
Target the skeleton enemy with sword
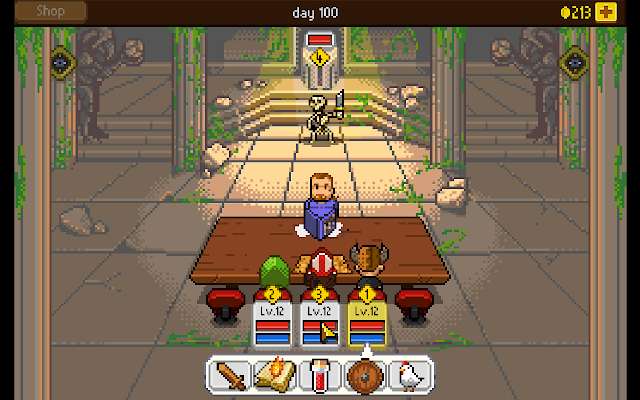(x=324, y=116)
